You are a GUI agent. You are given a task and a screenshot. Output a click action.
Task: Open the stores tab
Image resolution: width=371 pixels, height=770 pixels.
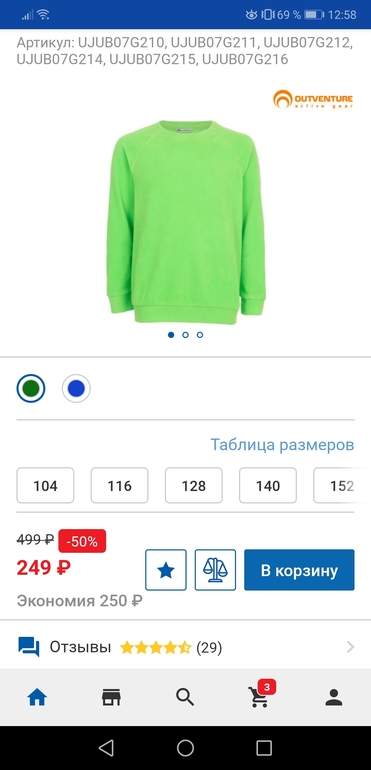pyautogui.click(x=112, y=697)
